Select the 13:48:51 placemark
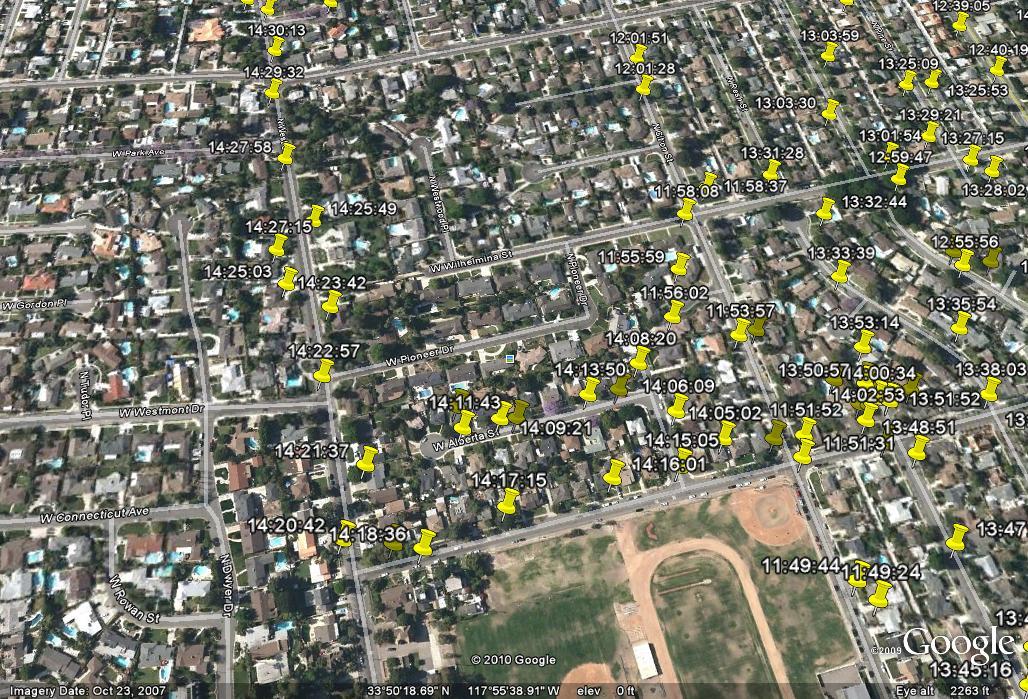 [x=918, y=447]
